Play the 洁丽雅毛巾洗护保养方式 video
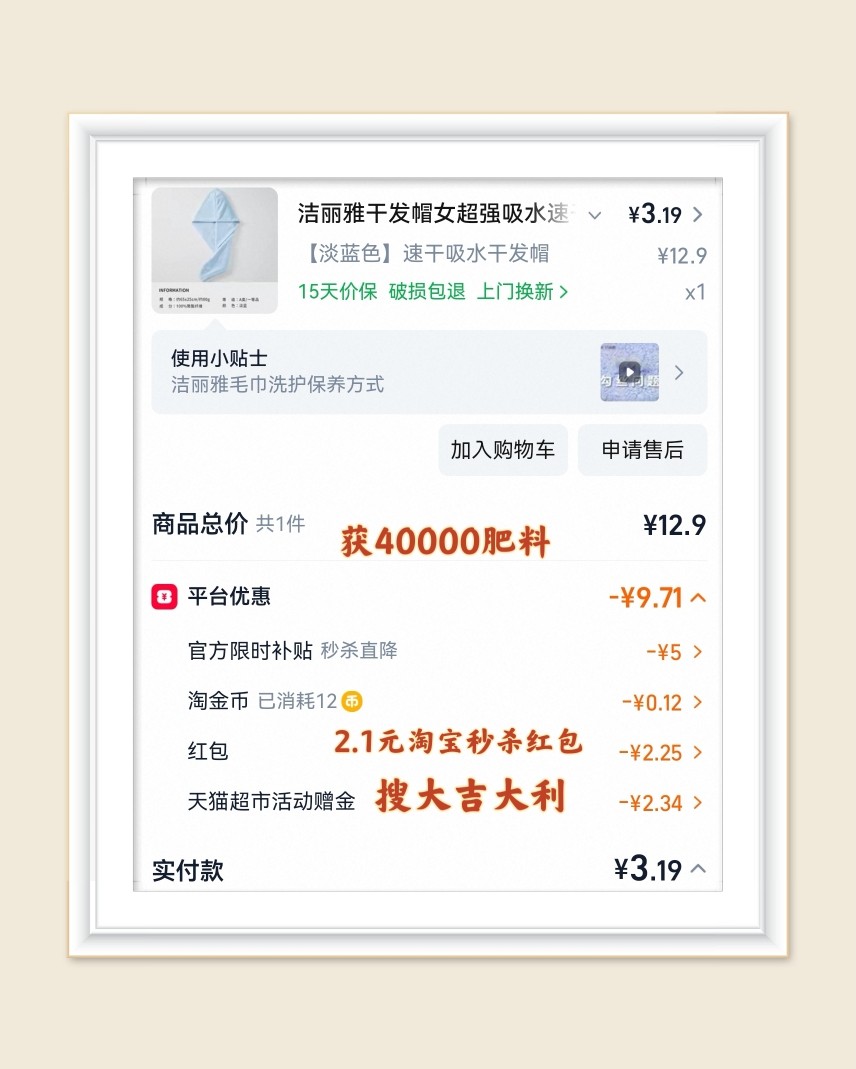This screenshot has height=1069, width=856. click(x=629, y=372)
